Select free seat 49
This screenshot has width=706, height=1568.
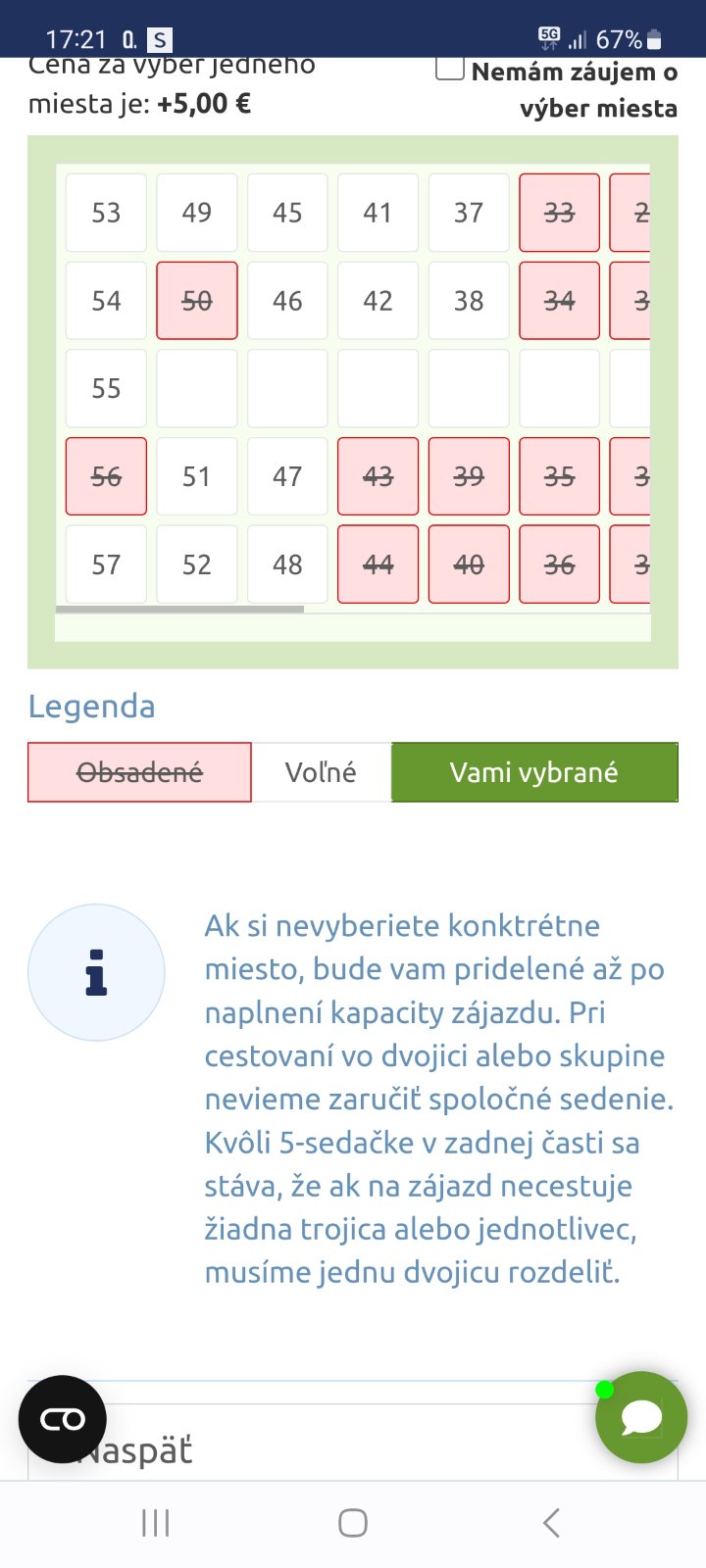[197, 213]
